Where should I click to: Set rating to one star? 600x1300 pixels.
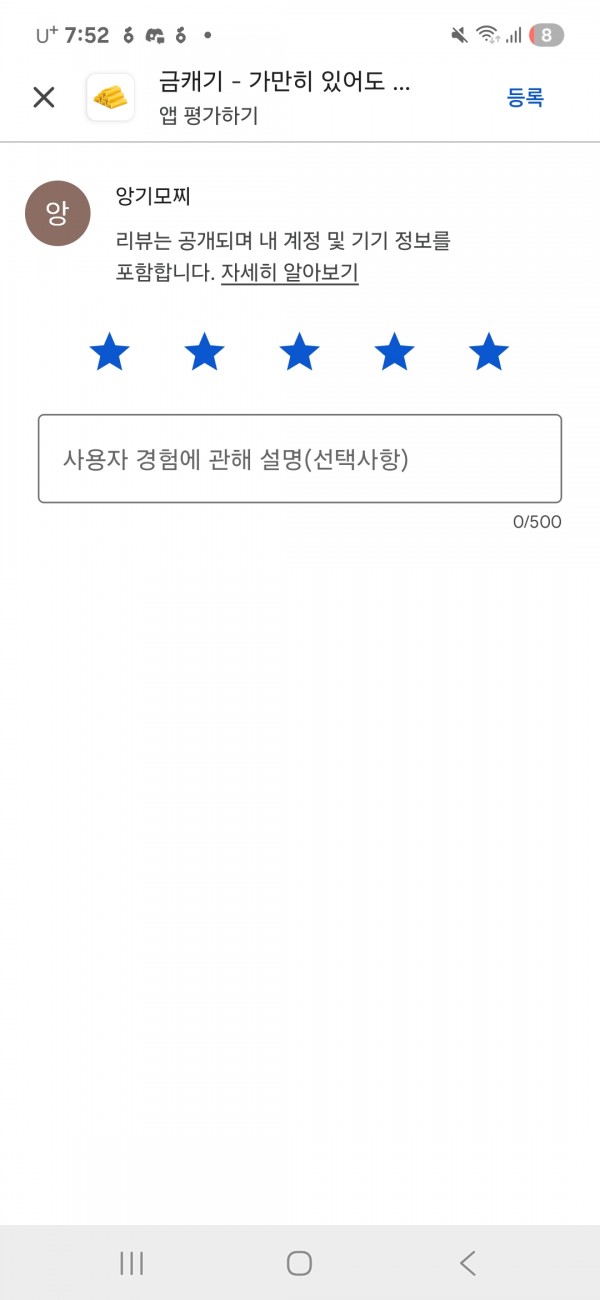pos(110,352)
